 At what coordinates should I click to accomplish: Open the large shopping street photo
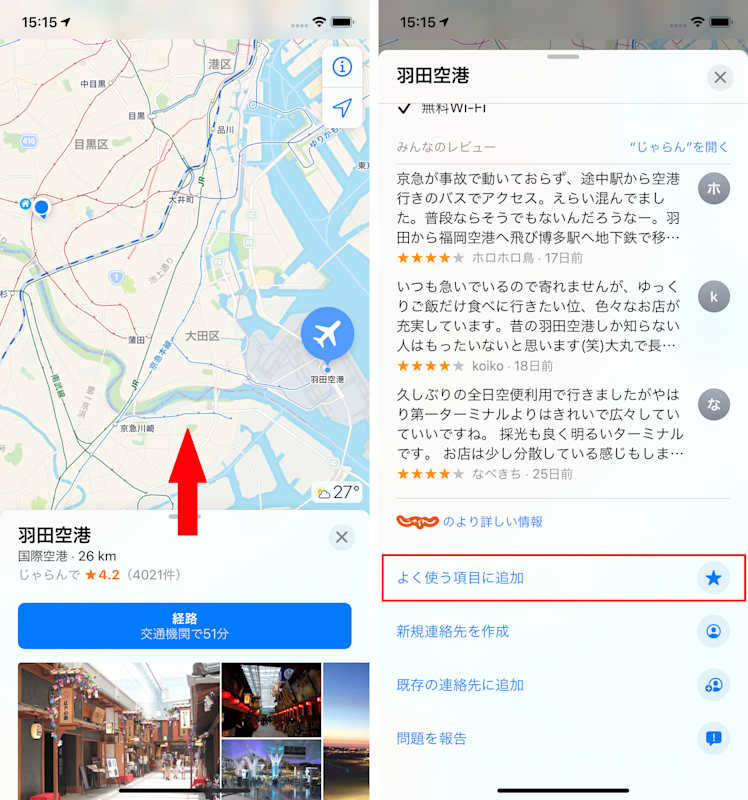click(117, 728)
